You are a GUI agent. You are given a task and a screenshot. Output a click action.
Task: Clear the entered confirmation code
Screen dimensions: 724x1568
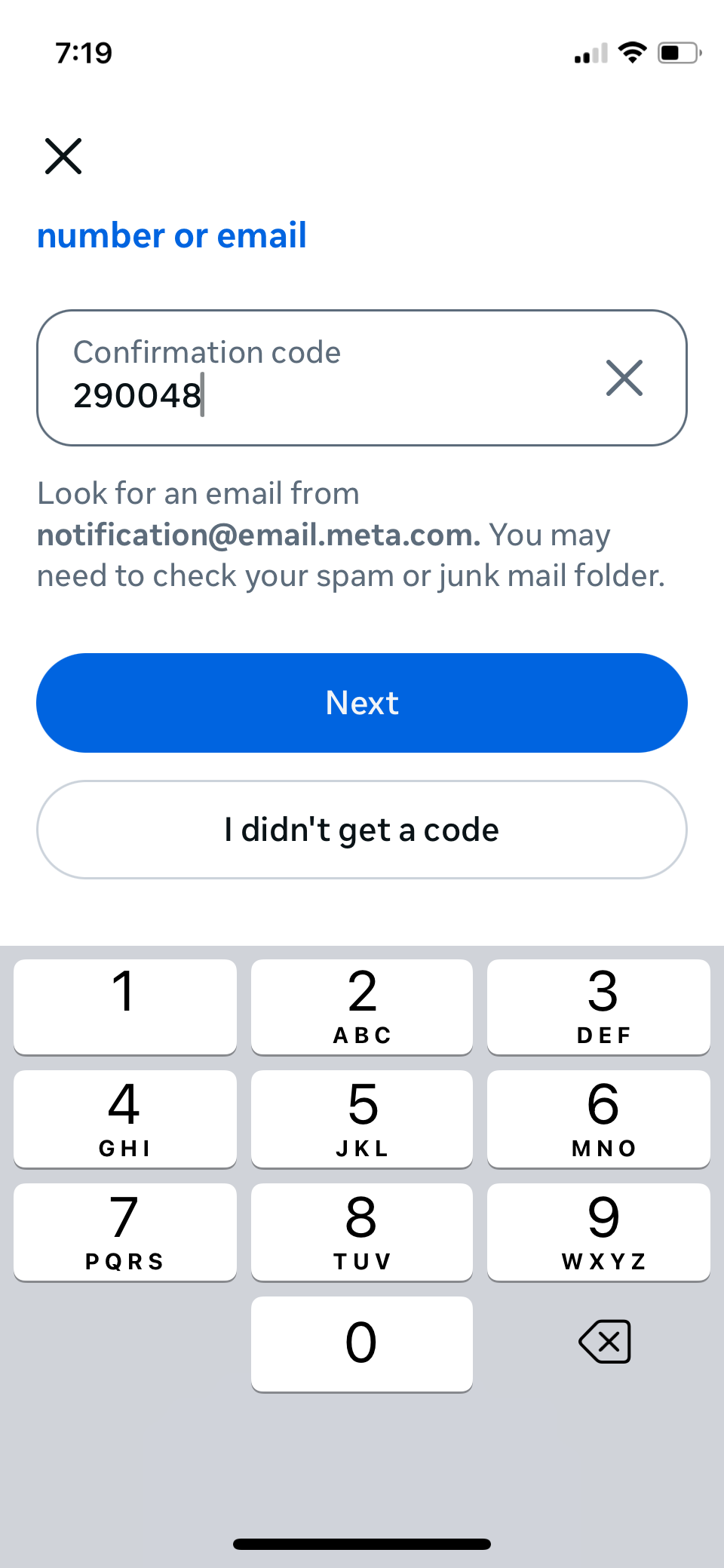pos(624,378)
